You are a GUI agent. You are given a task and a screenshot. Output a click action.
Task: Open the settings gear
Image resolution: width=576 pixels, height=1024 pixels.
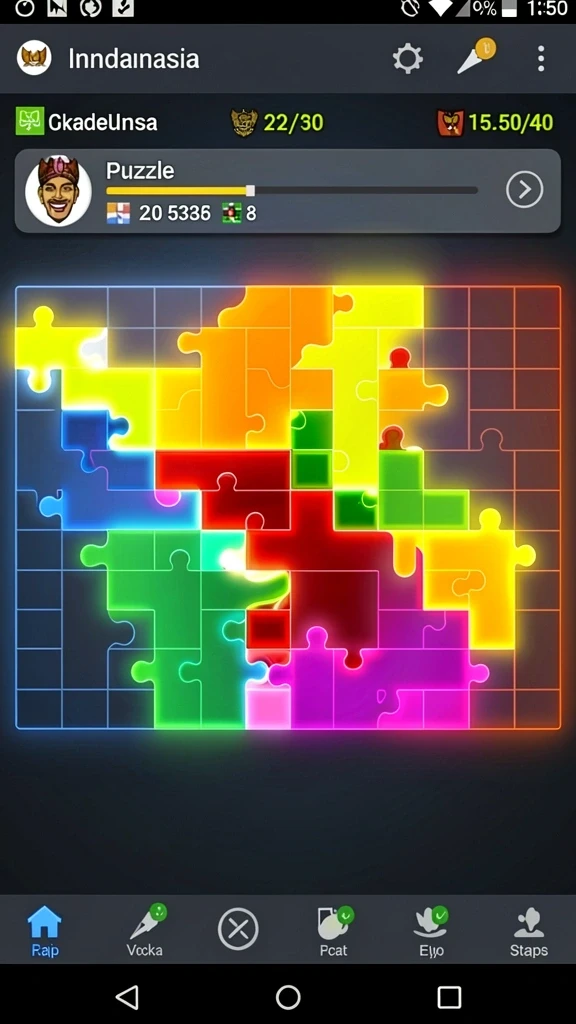pos(408,59)
